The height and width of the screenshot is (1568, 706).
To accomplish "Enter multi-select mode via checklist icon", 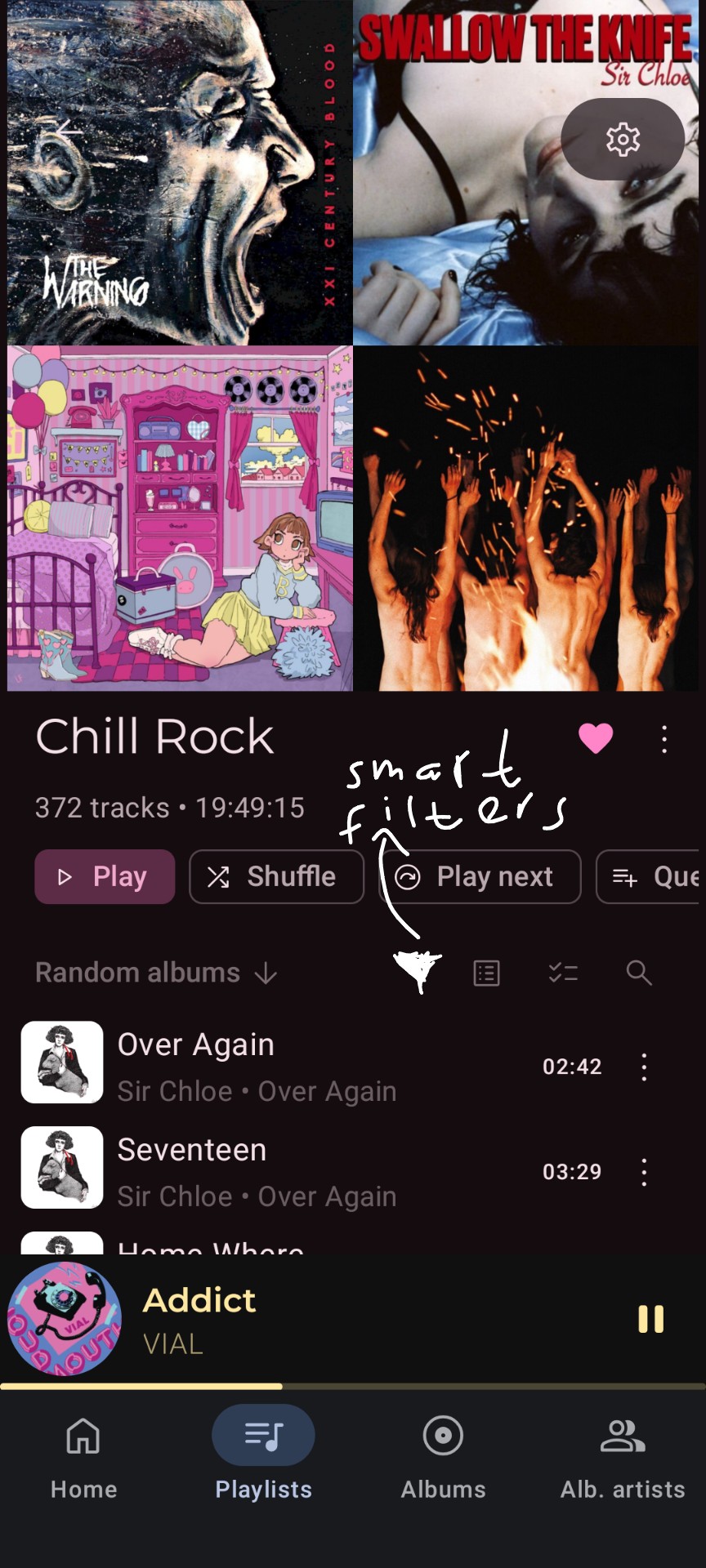I will [x=563, y=973].
